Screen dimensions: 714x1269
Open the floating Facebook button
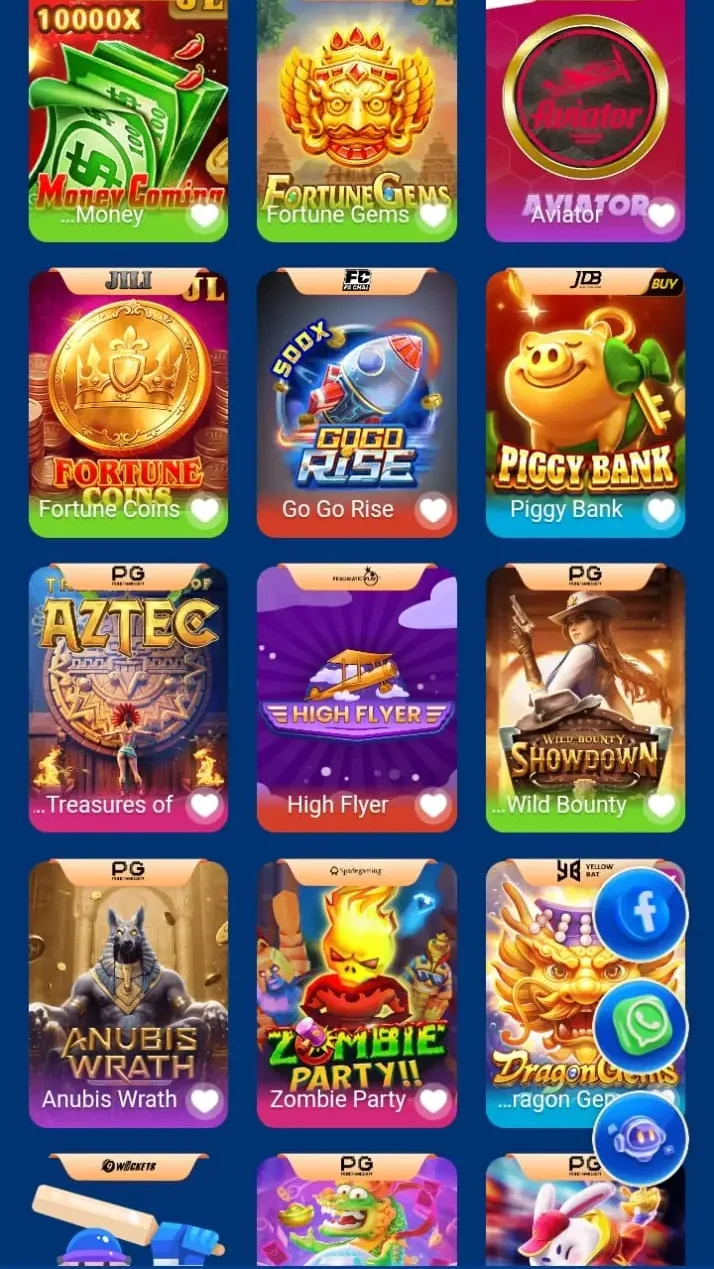641,914
